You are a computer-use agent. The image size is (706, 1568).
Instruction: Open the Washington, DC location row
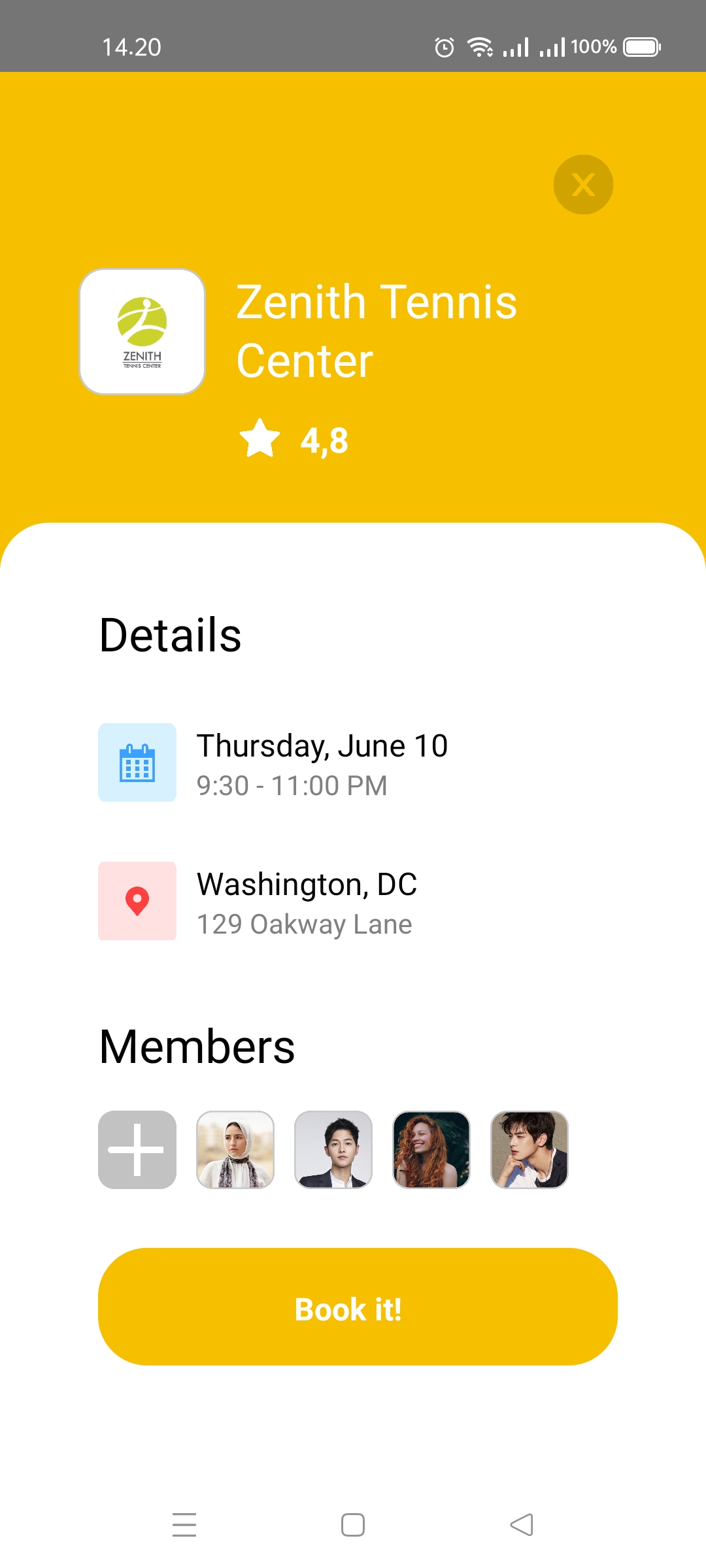[307, 902]
